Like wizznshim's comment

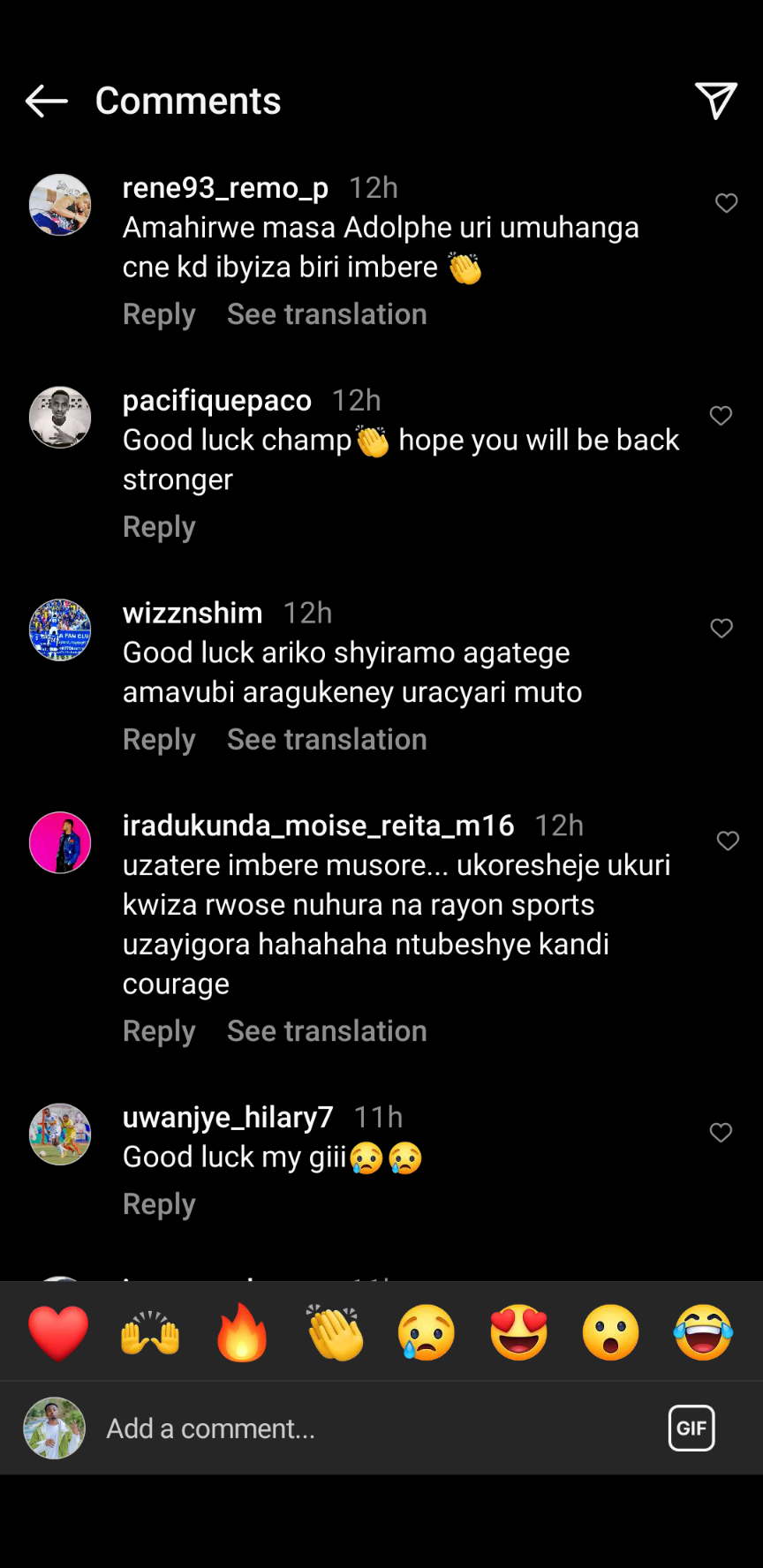pyautogui.click(x=721, y=629)
